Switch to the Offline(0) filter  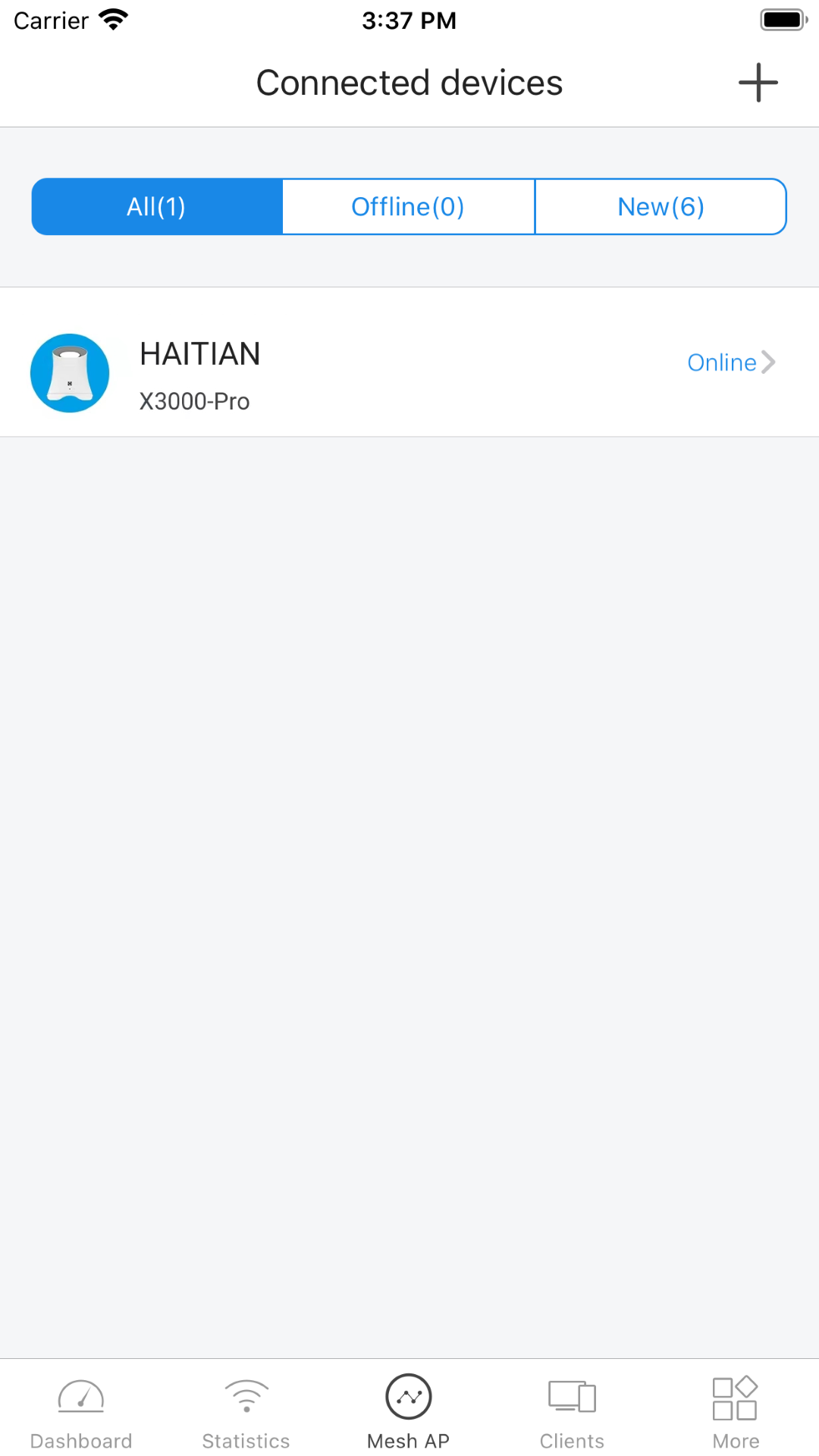[x=408, y=207]
